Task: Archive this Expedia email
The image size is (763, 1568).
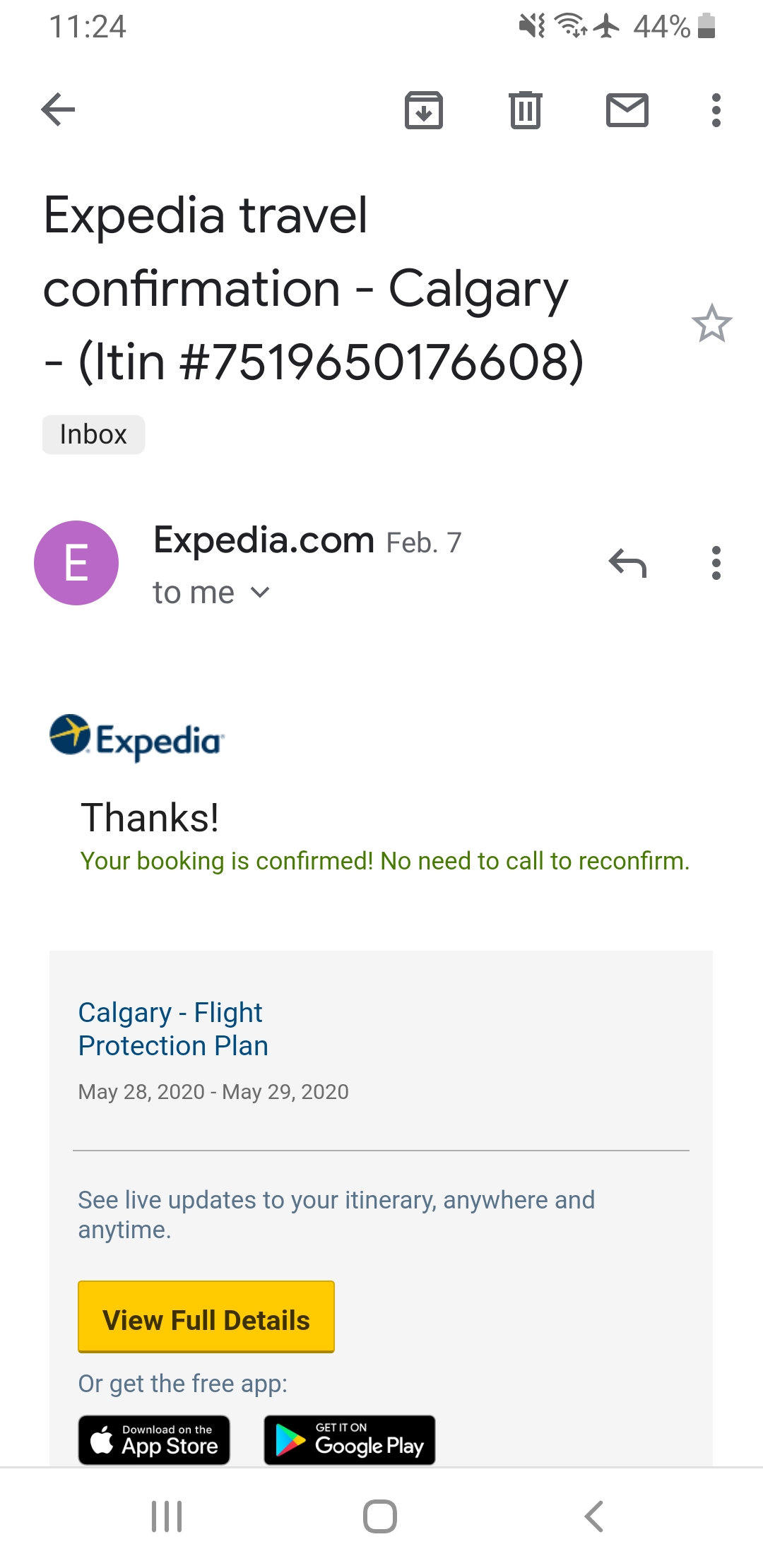Action: (424, 110)
